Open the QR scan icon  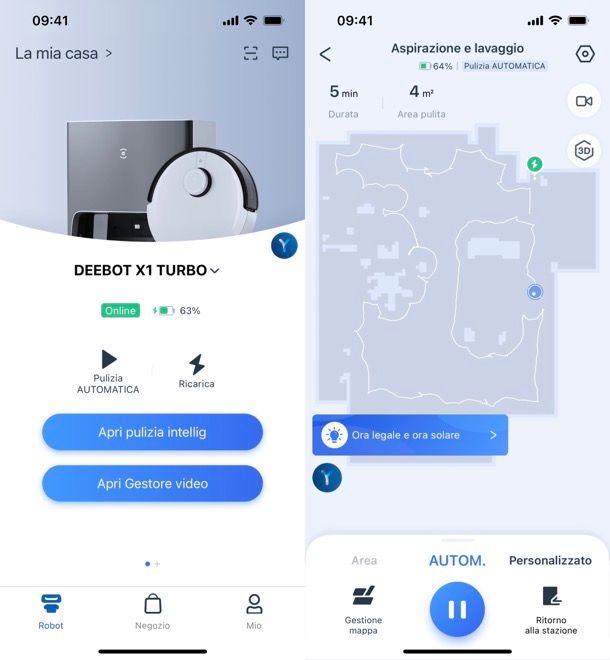click(251, 53)
